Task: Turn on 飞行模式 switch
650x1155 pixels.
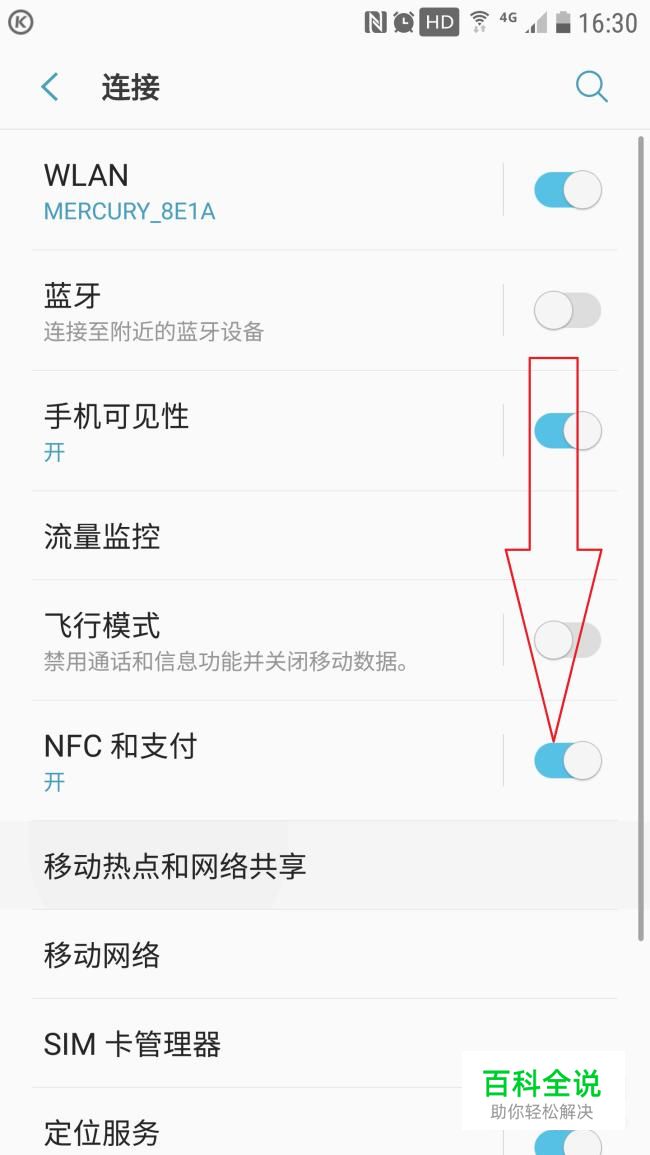Action: coord(567,640)
